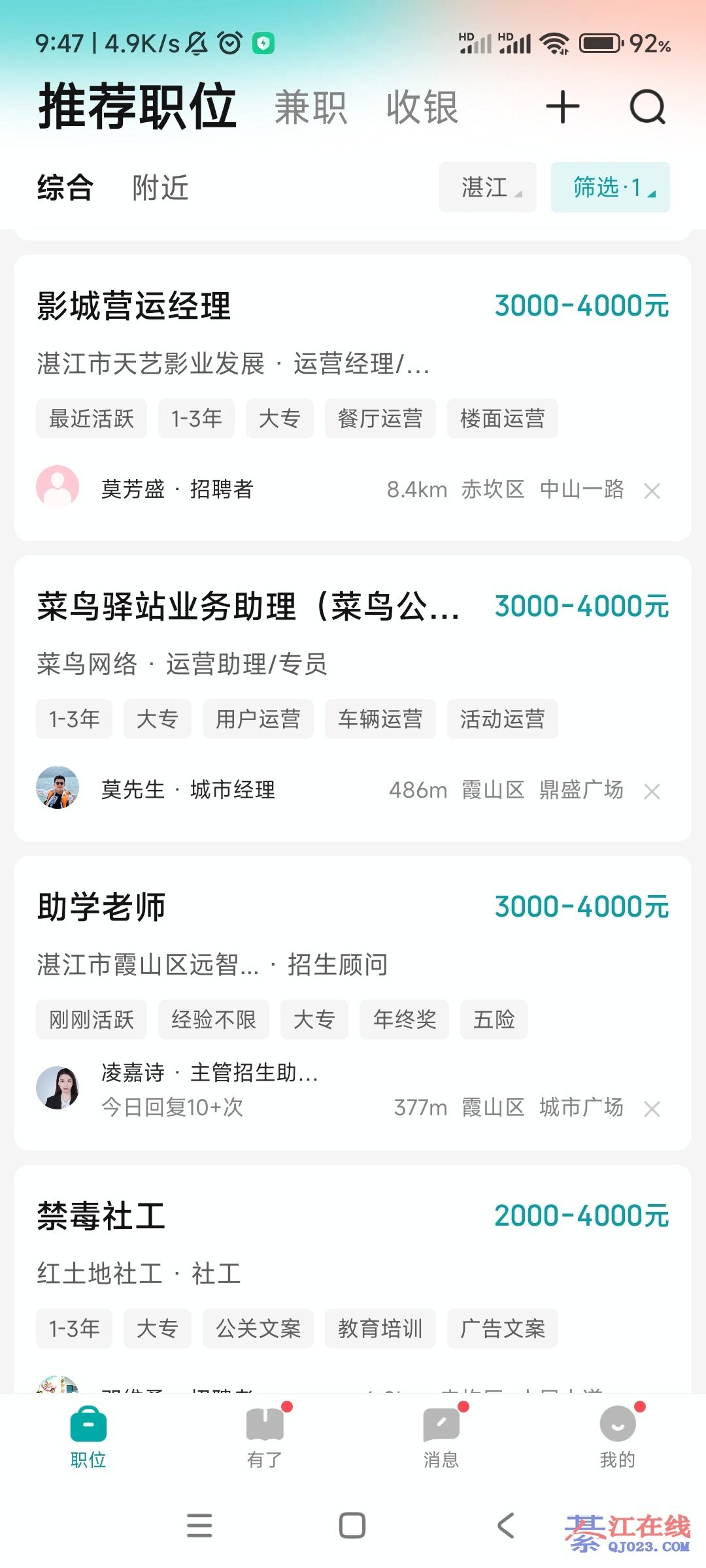This screenshot has height=1568, width=706.
Task: Remove the 助学老师 job from recommendations
Action: click(x=652, y=1109)
